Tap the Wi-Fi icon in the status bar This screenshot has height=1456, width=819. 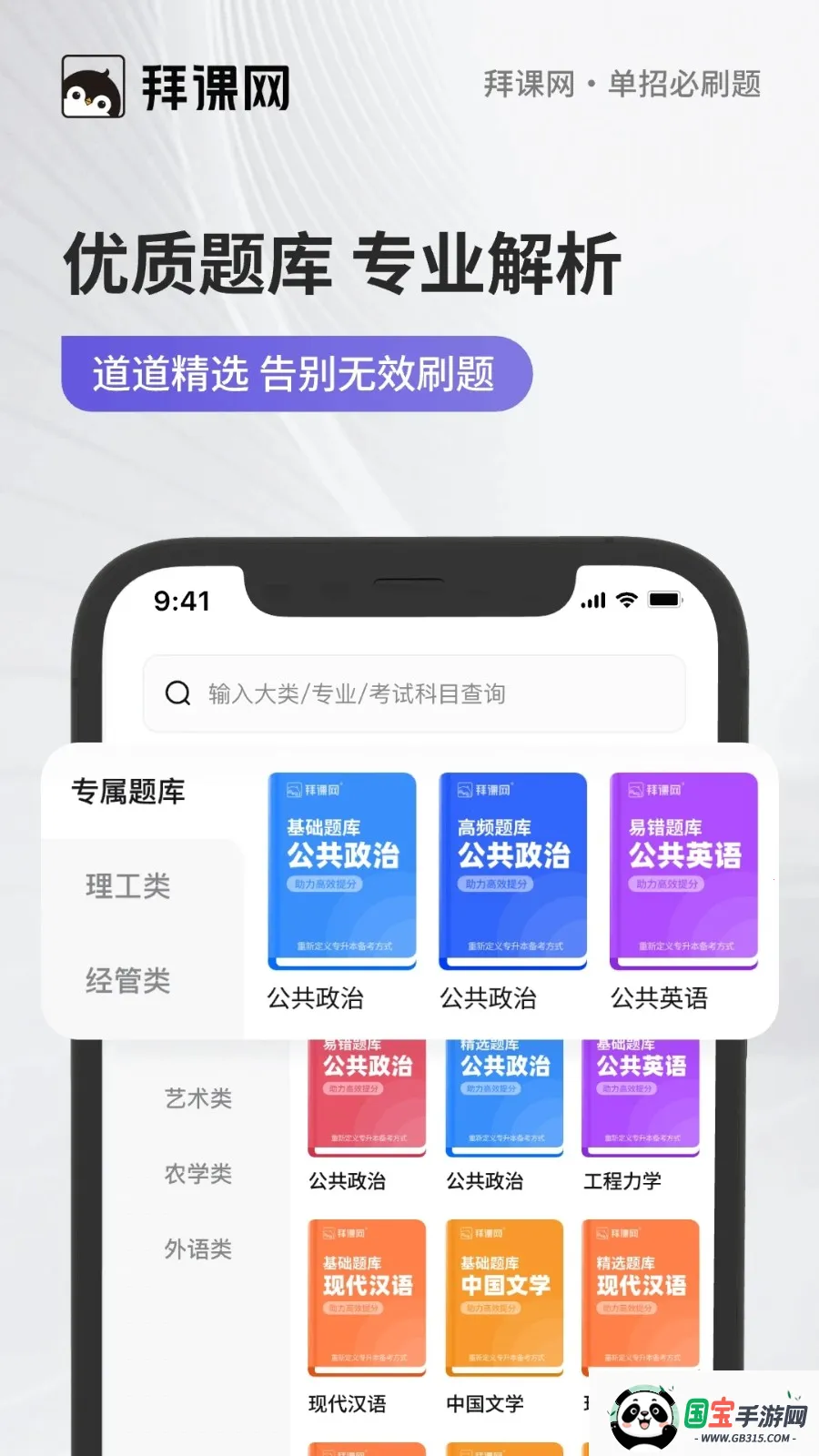point(624,601)
